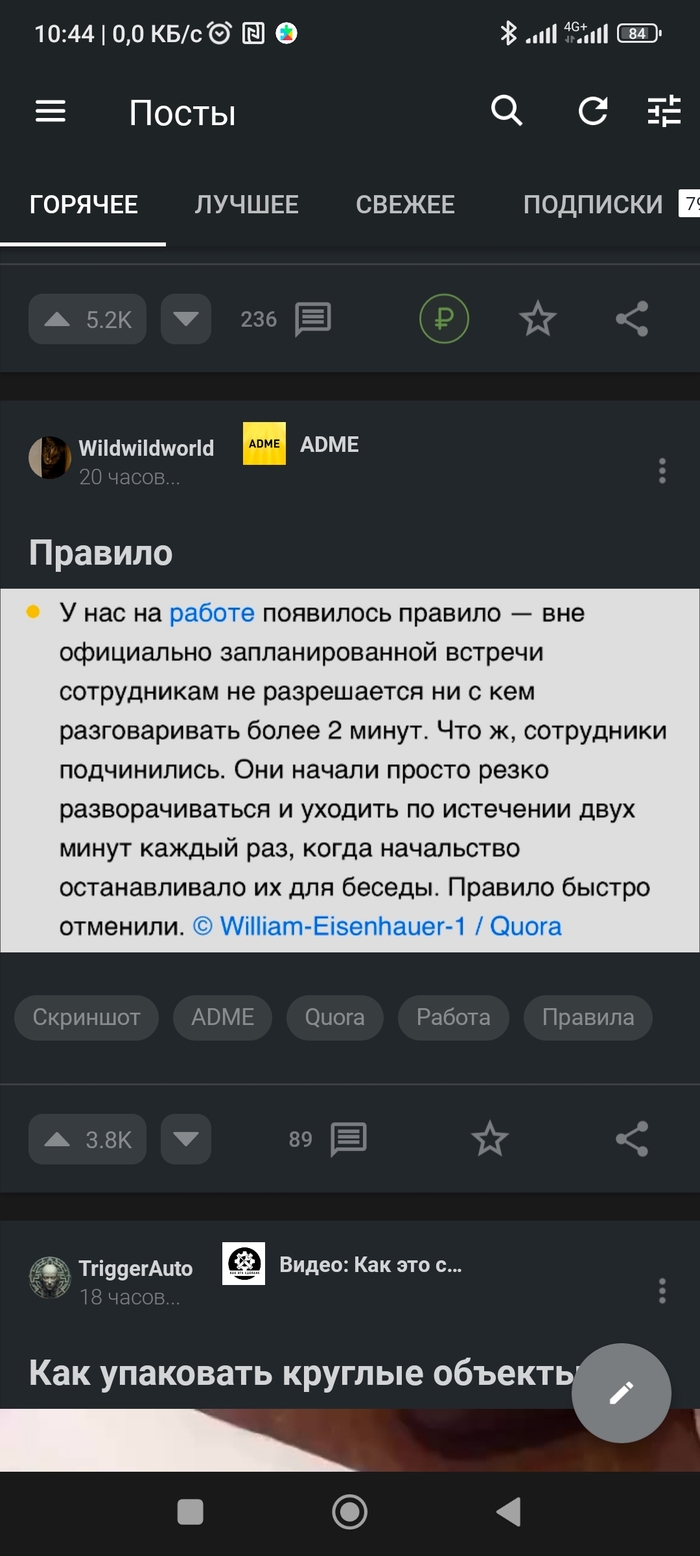
Task: Open the 236 comments of the top post
Action: point(286,320)
